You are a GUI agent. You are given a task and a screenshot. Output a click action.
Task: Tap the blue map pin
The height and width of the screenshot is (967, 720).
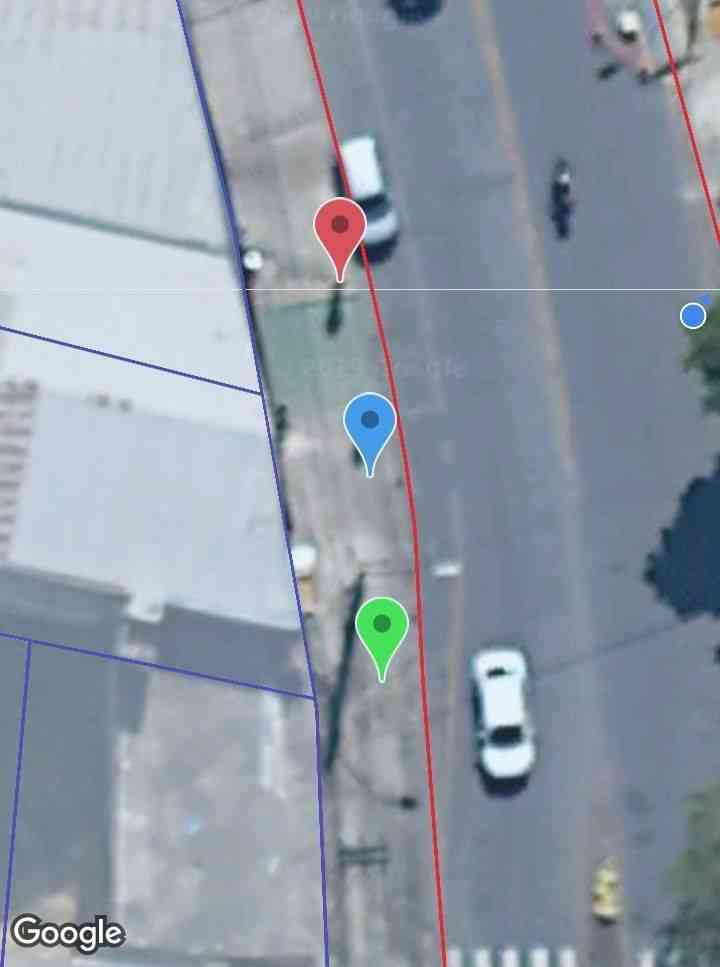click(x=370, y=423)
